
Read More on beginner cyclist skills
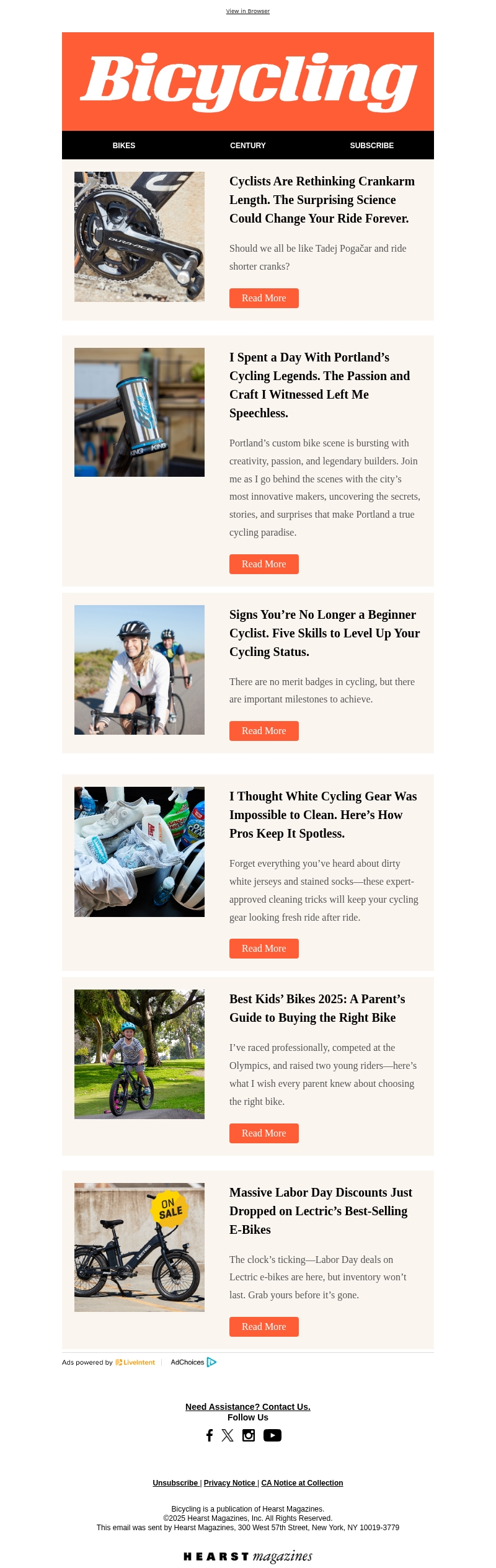coord(263,731)
